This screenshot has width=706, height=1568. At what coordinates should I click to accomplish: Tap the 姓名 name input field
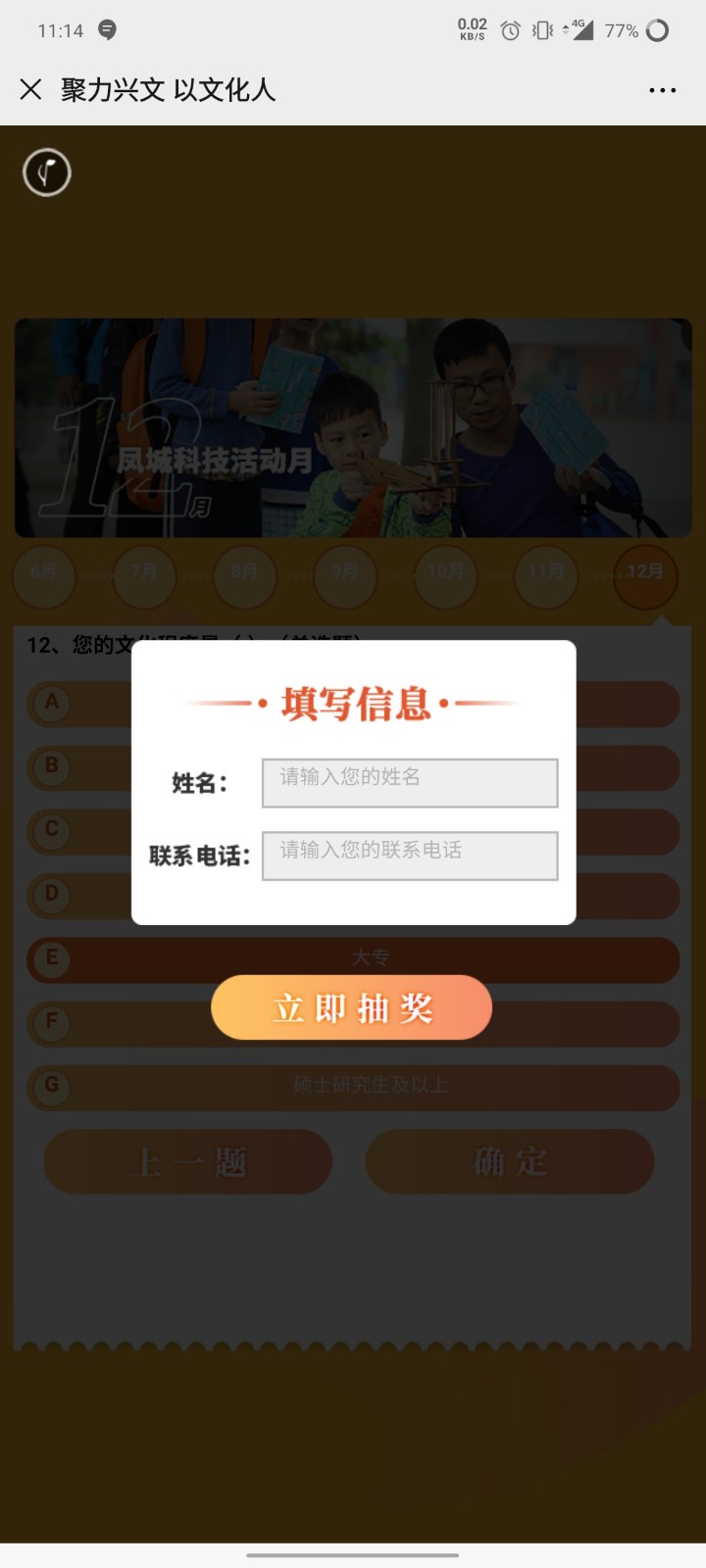(409, 783)
